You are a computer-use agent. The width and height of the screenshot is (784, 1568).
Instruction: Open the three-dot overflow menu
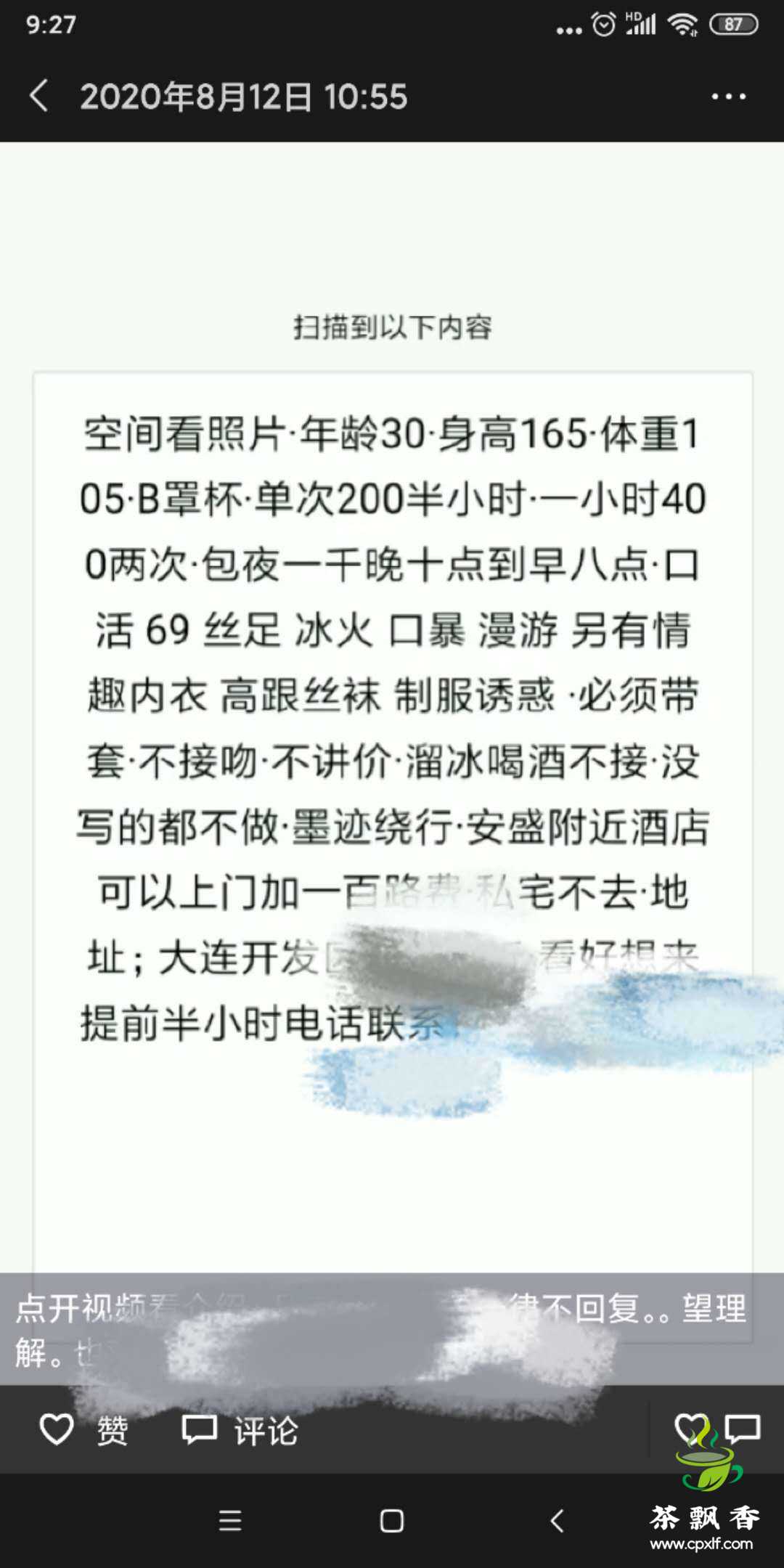pos(728,97)
